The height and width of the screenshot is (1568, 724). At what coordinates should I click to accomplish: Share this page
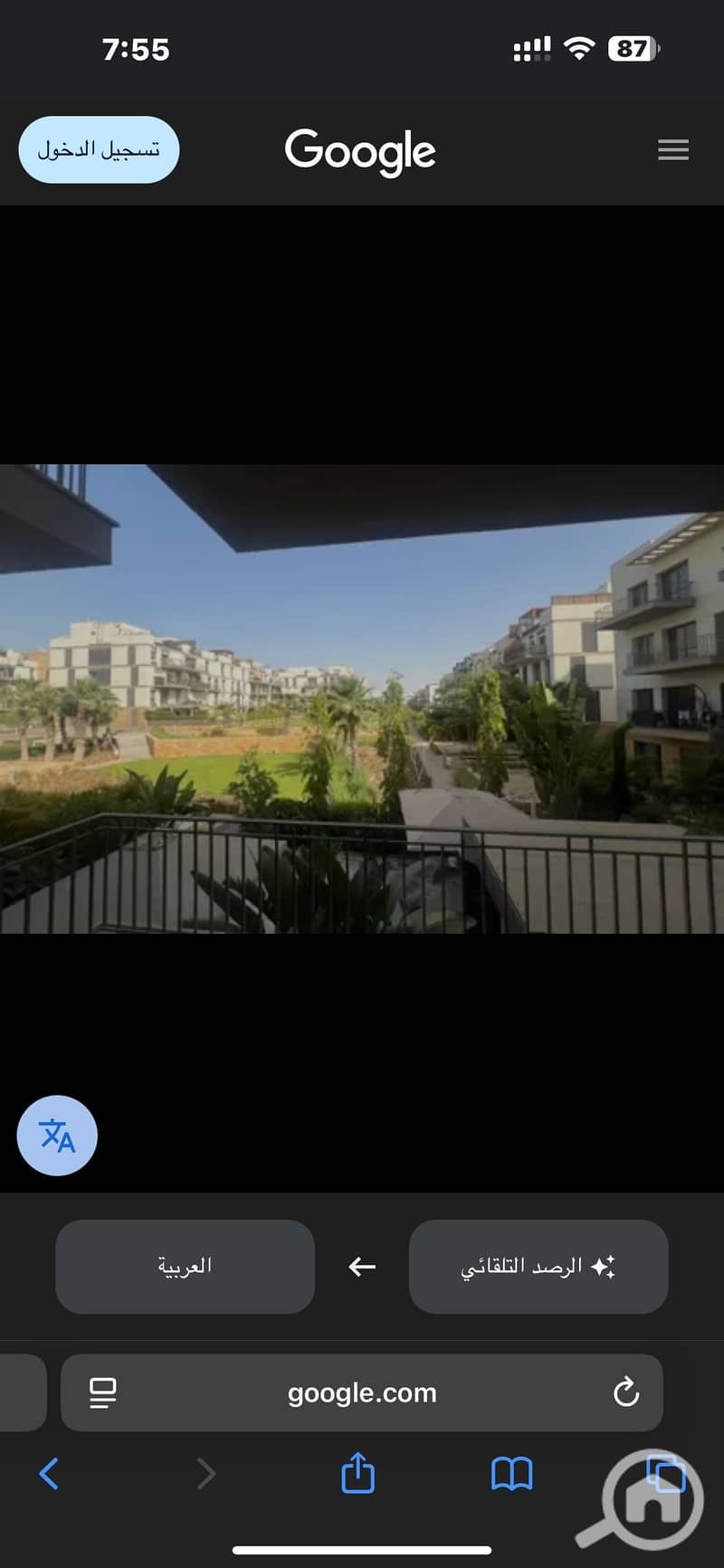357,1472
